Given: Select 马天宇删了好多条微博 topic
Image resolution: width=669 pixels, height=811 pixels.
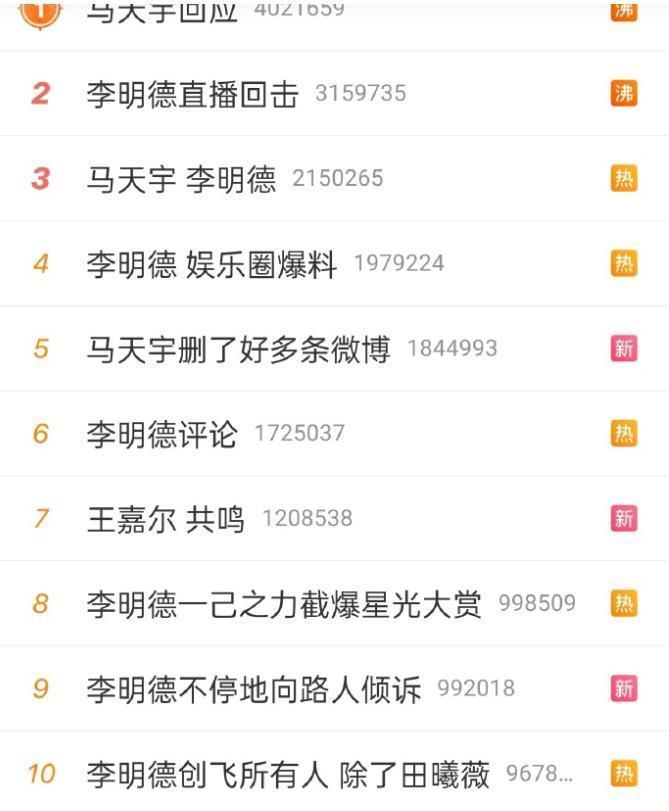Looking at the screenshot, I should click(x=238, y=349).
